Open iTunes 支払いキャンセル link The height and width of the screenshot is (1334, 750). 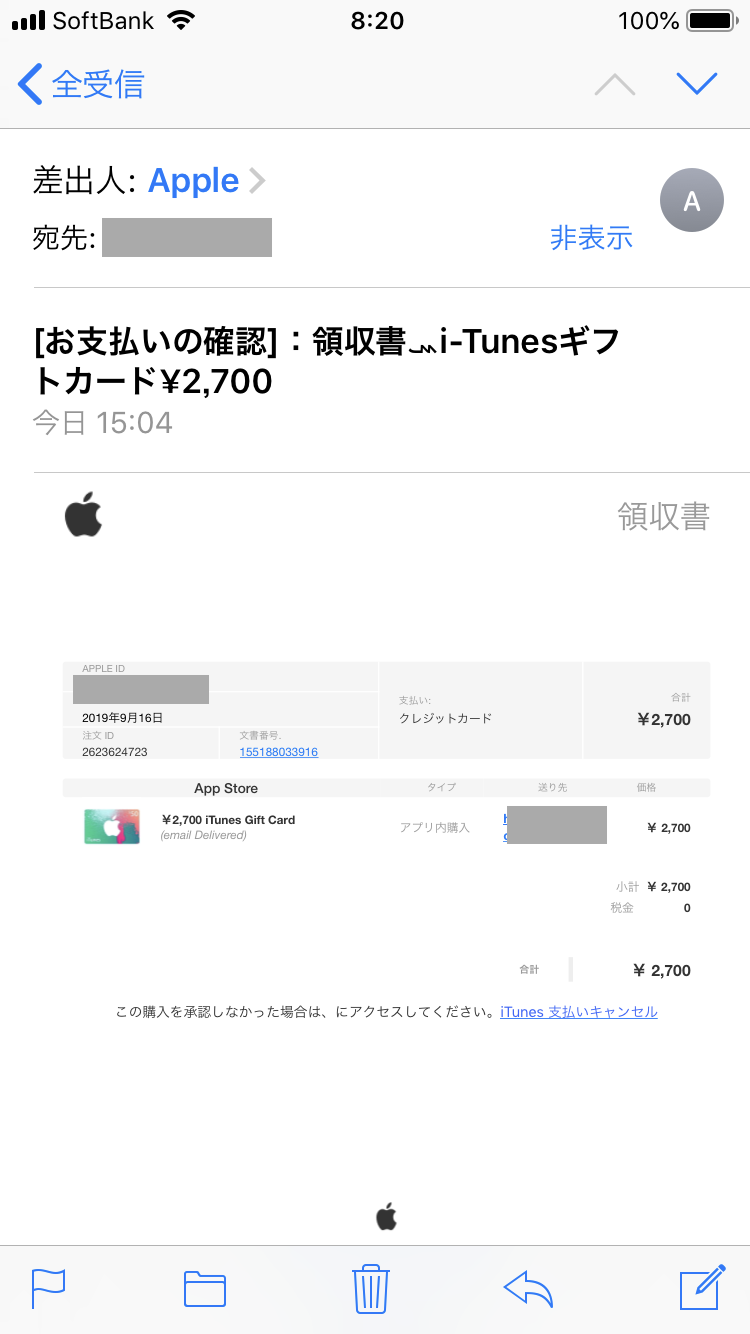[x=579, y=1012]
